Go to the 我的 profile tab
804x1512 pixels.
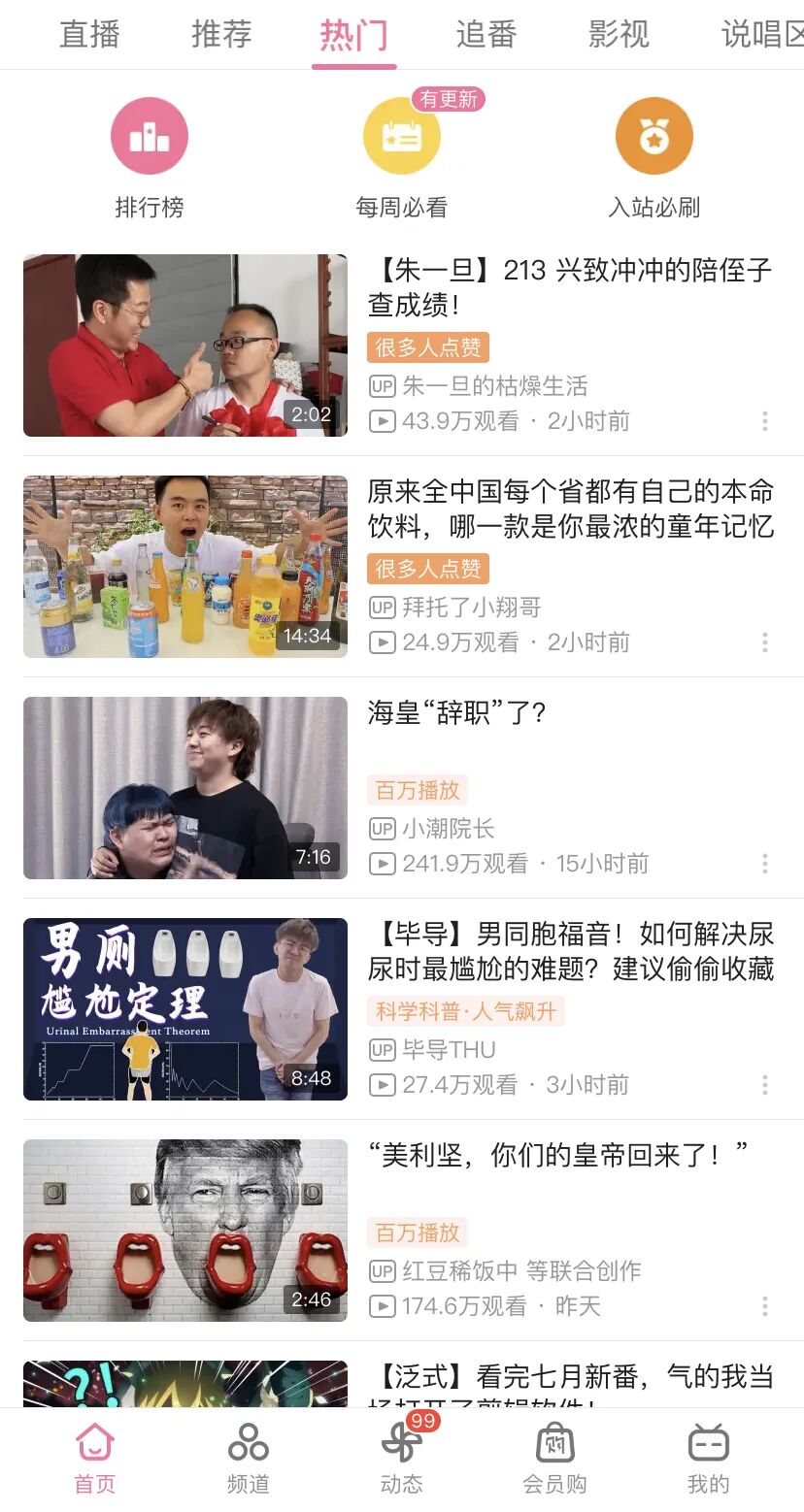[x=708, y=1458]
